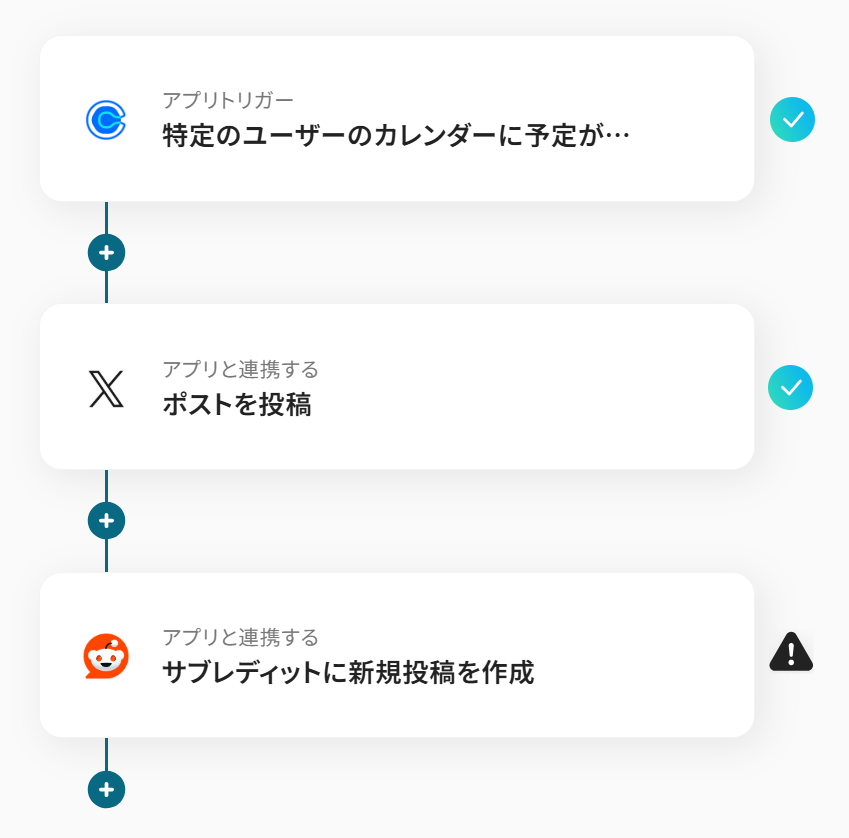Add a step below the Reddit card
Viewport: 849px width, 838px height.
point(106,789)
